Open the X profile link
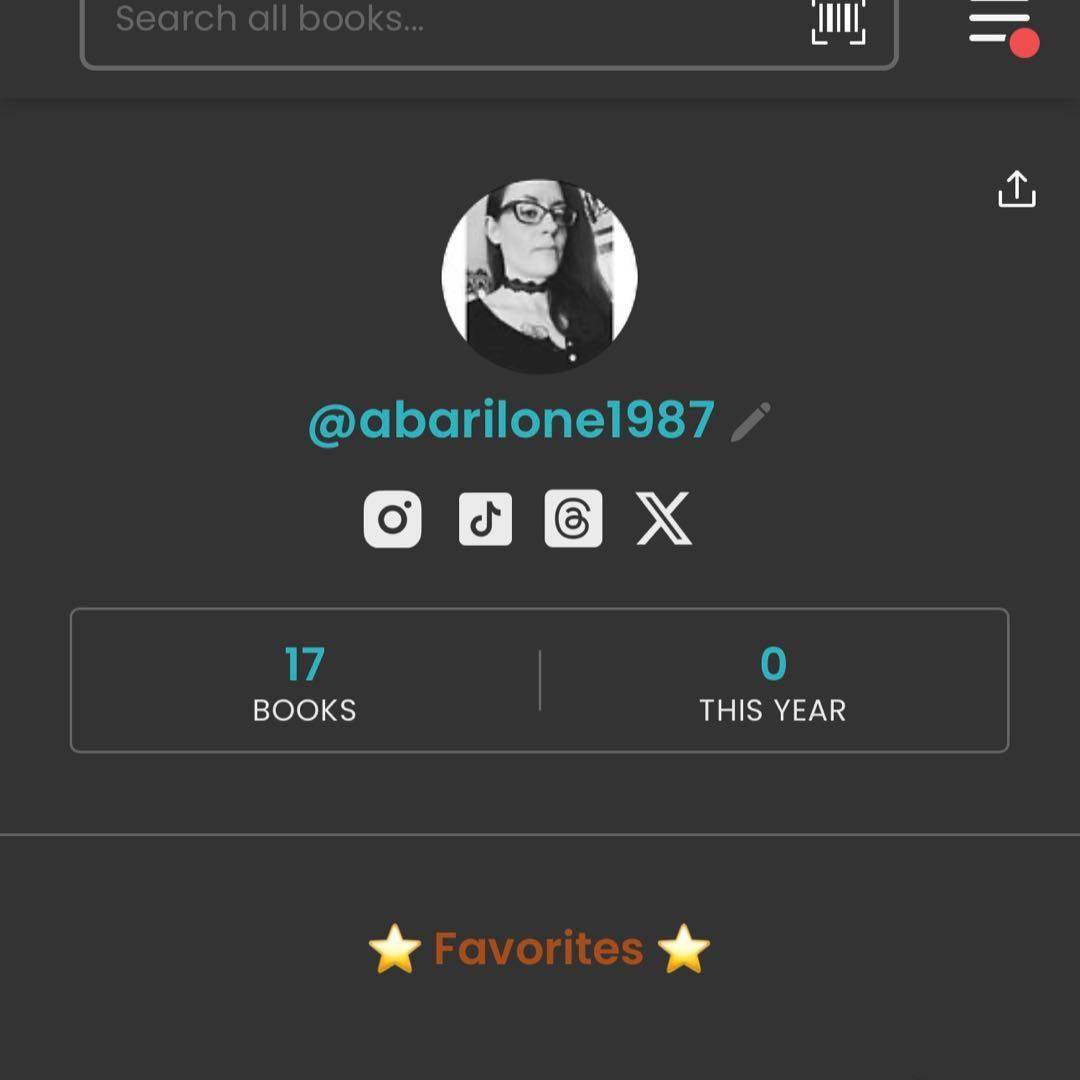 [x=664, y=519]
